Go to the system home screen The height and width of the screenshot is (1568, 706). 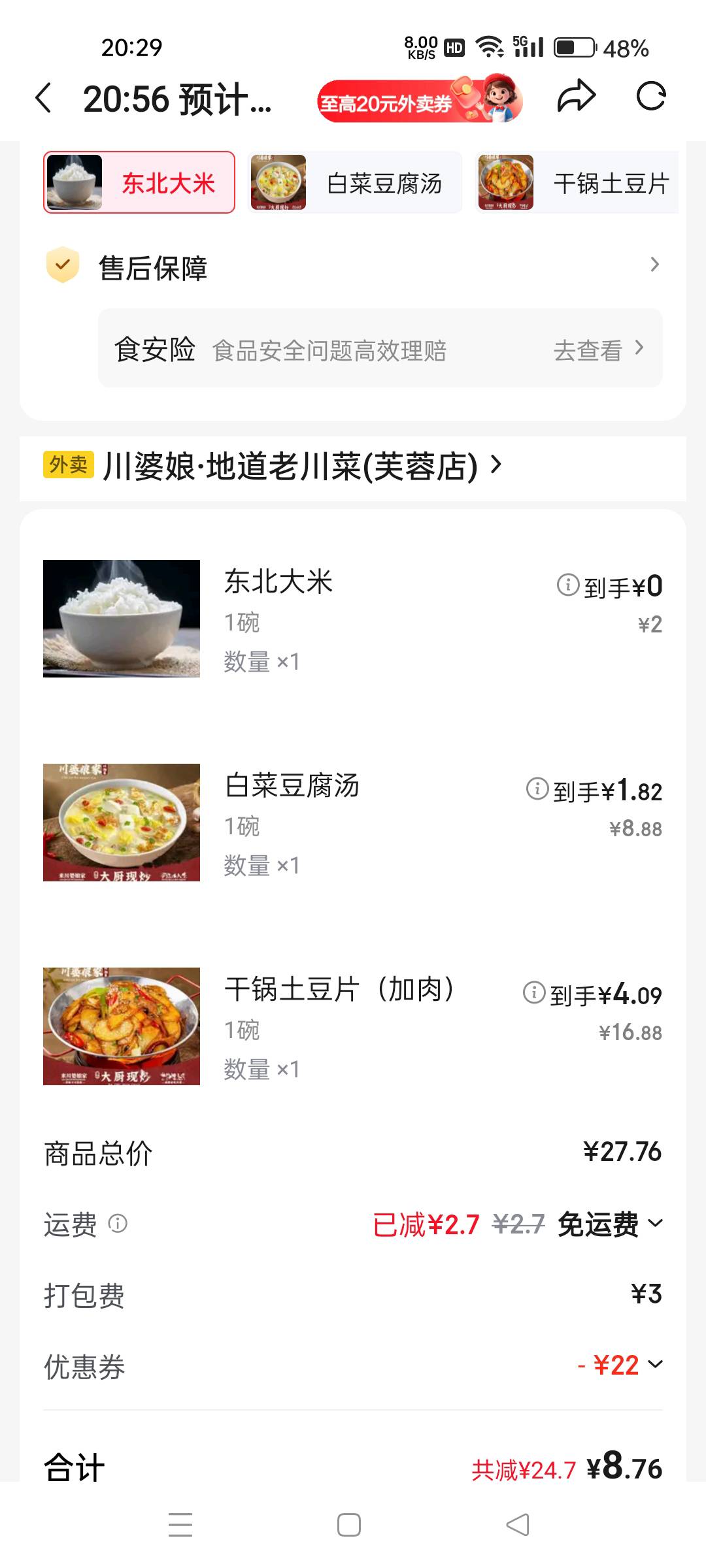click(x=349, y=1525)
